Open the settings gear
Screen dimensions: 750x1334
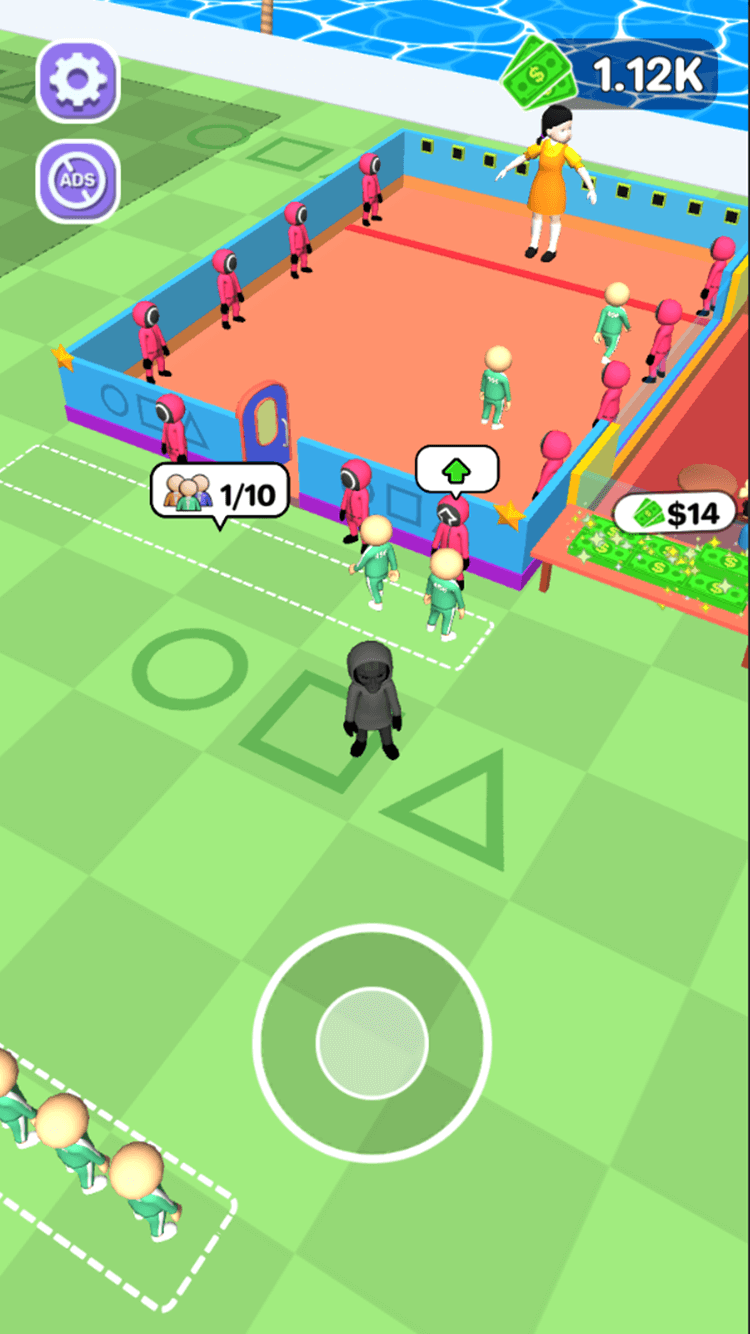click(78, 82)
